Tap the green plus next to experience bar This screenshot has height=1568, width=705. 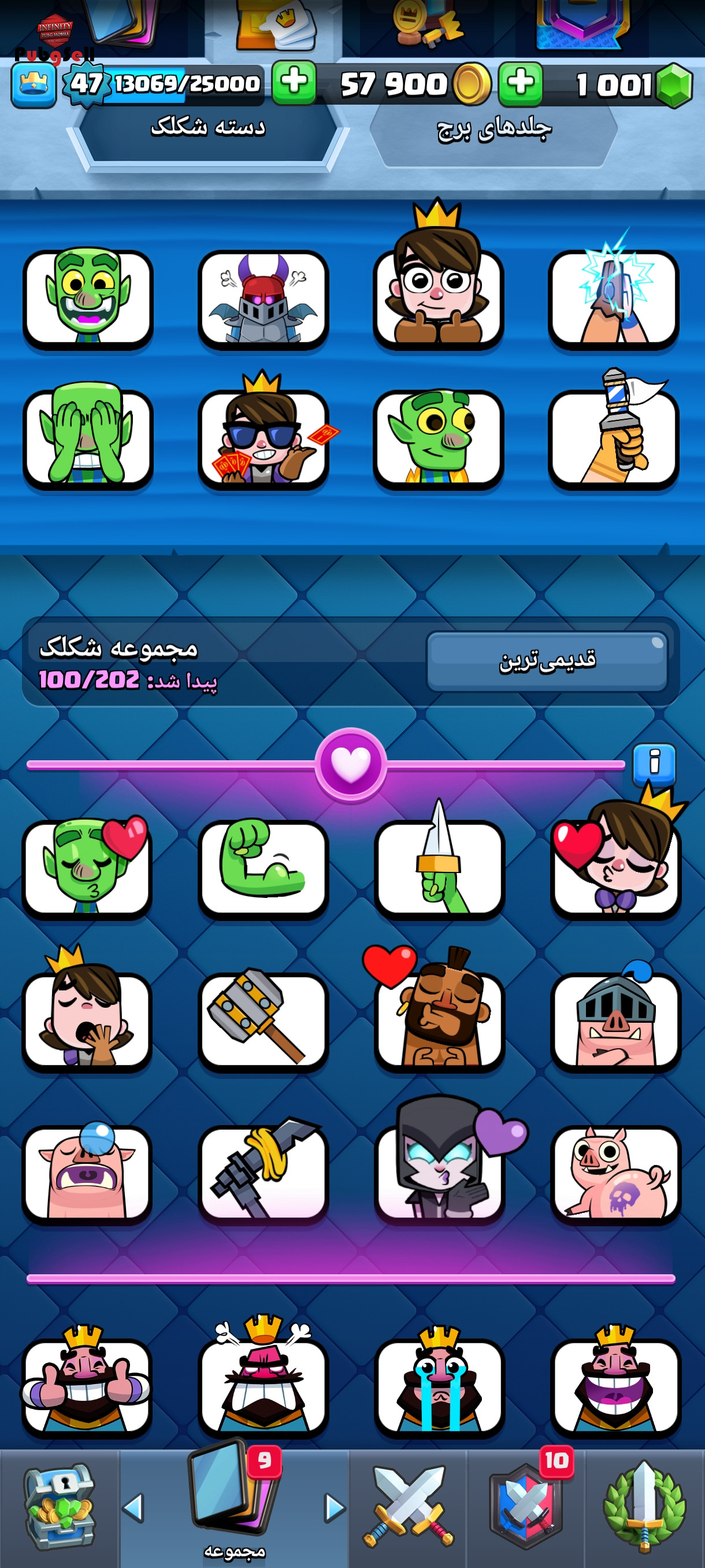pos(294,82)
